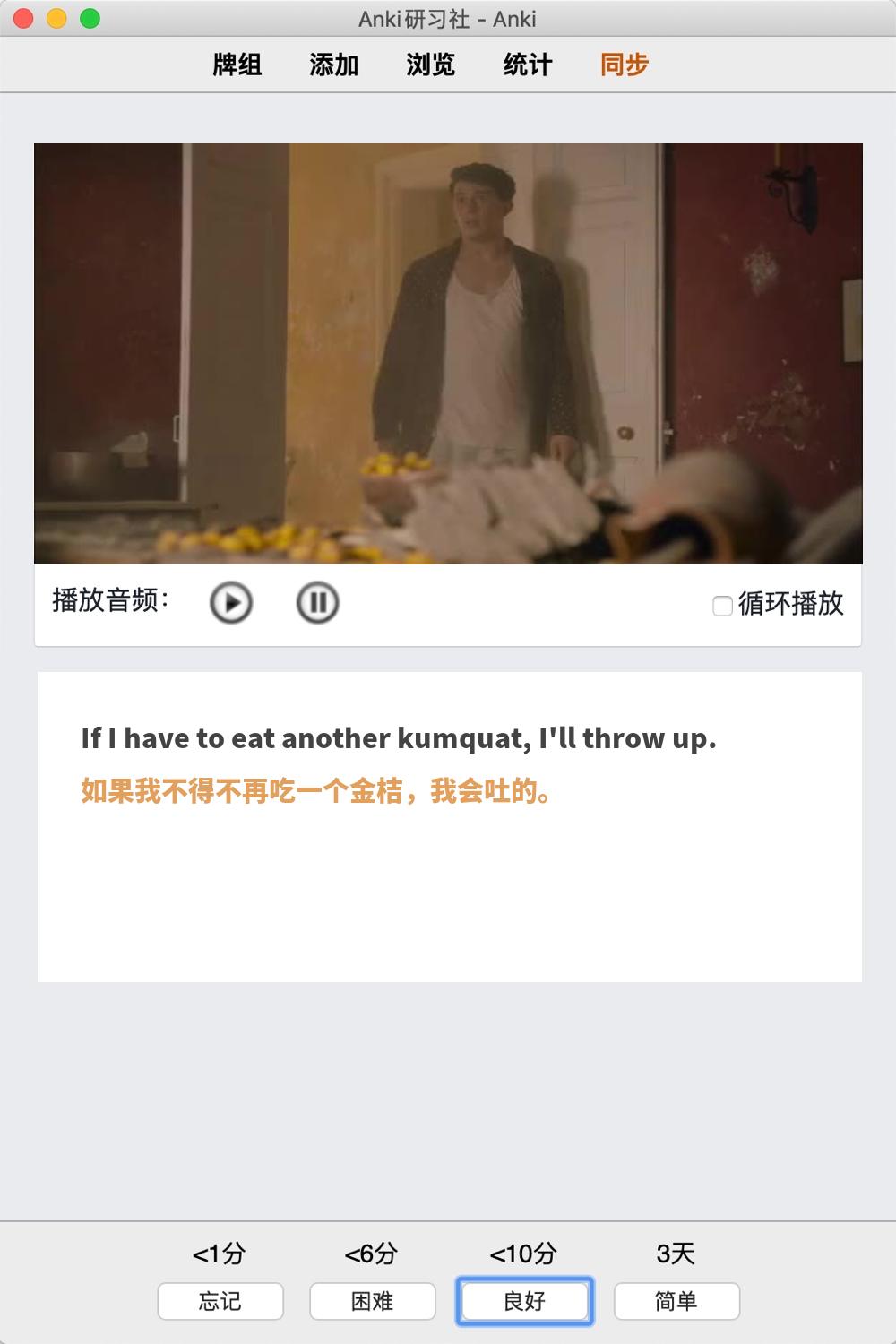Enable the 循环播放 loop checkbox
Viewport: 896px width, 1344px height.
722,606
